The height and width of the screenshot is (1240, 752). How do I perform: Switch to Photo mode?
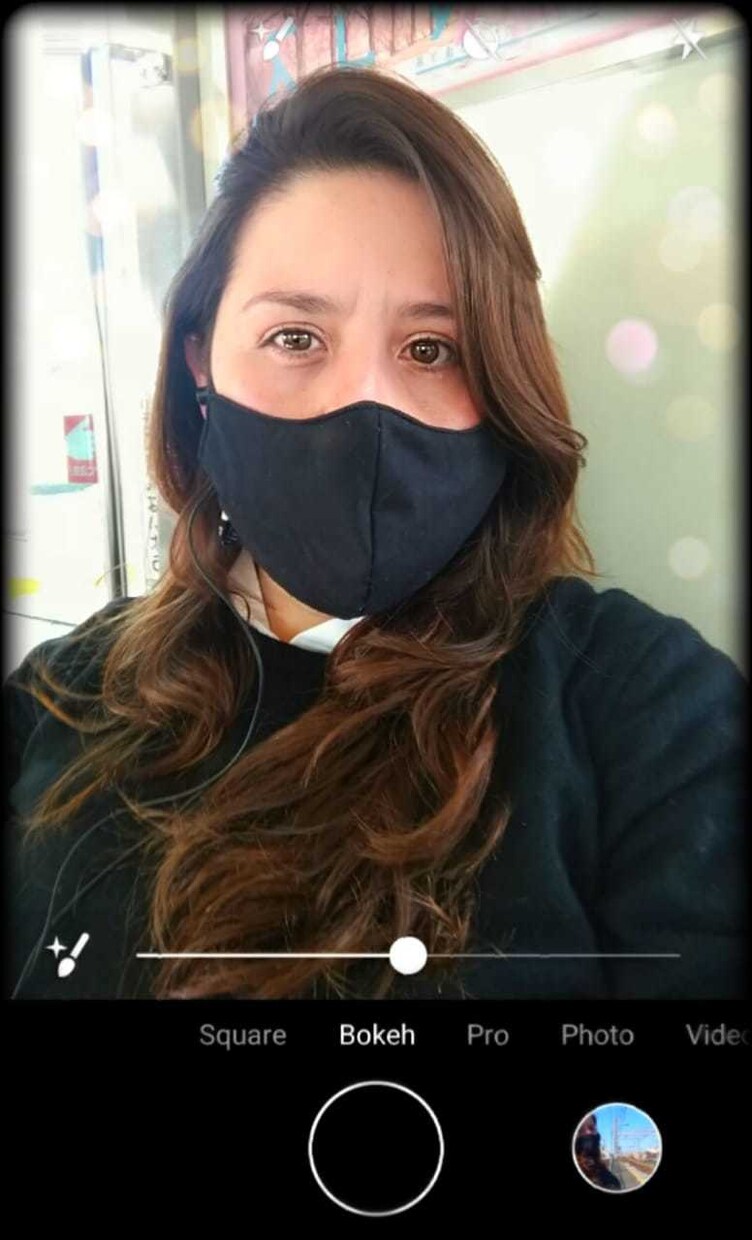click(597, 1035)
